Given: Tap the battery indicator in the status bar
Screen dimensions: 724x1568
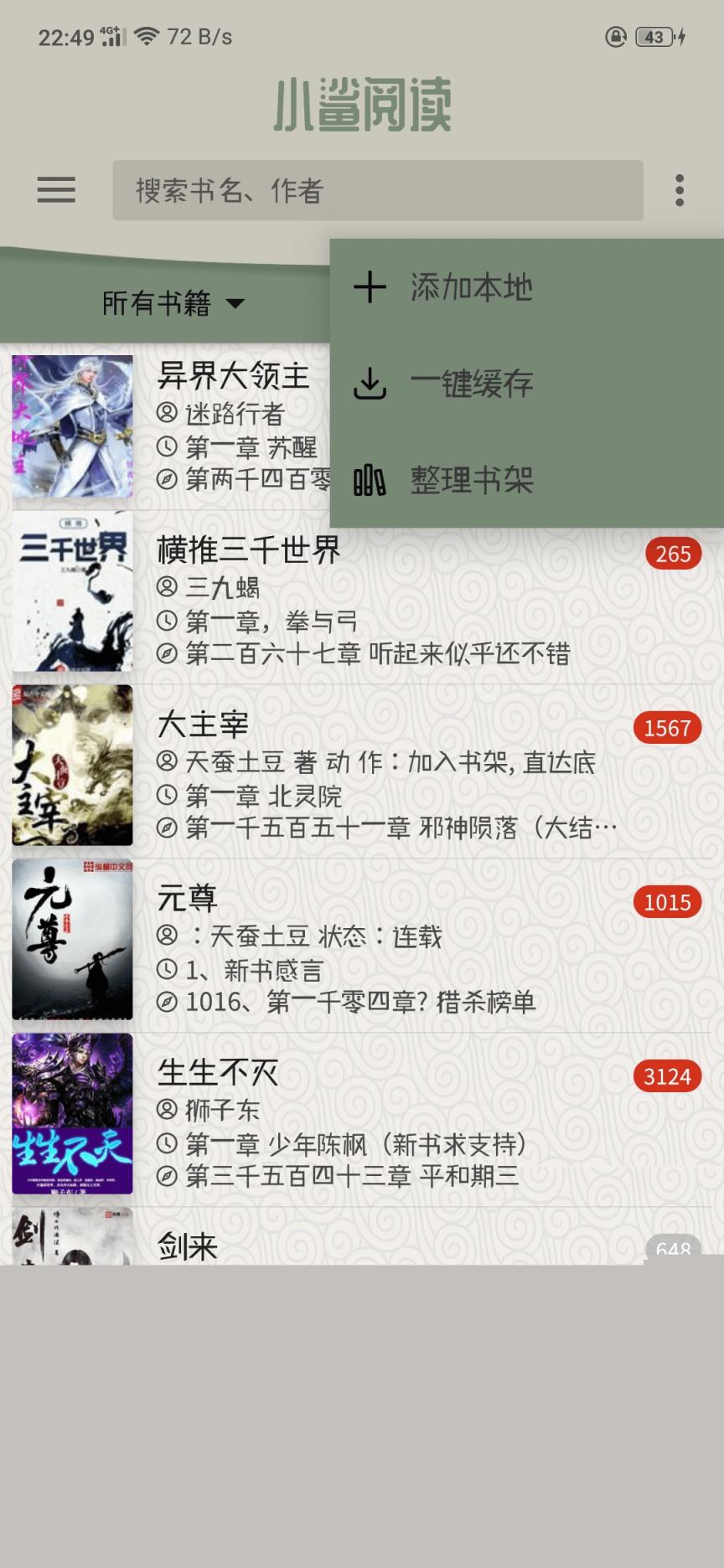Looking at the screenshot, I should (x=653, y=37).
